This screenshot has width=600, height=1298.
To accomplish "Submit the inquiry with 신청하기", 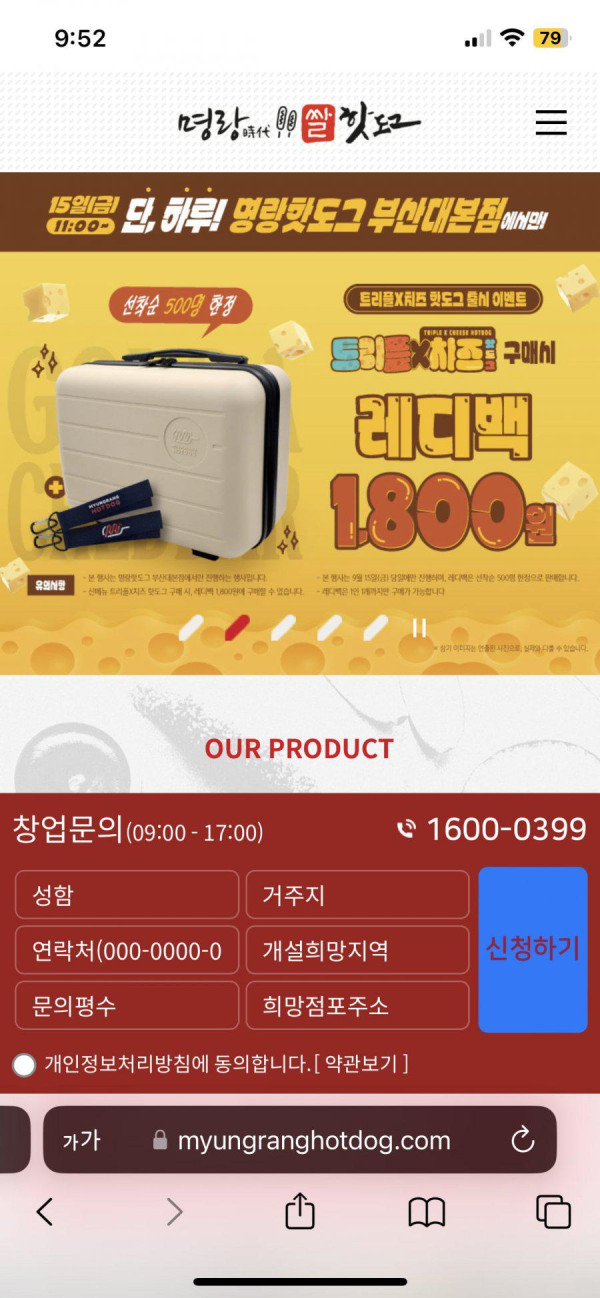I will (x=532, y=949).
